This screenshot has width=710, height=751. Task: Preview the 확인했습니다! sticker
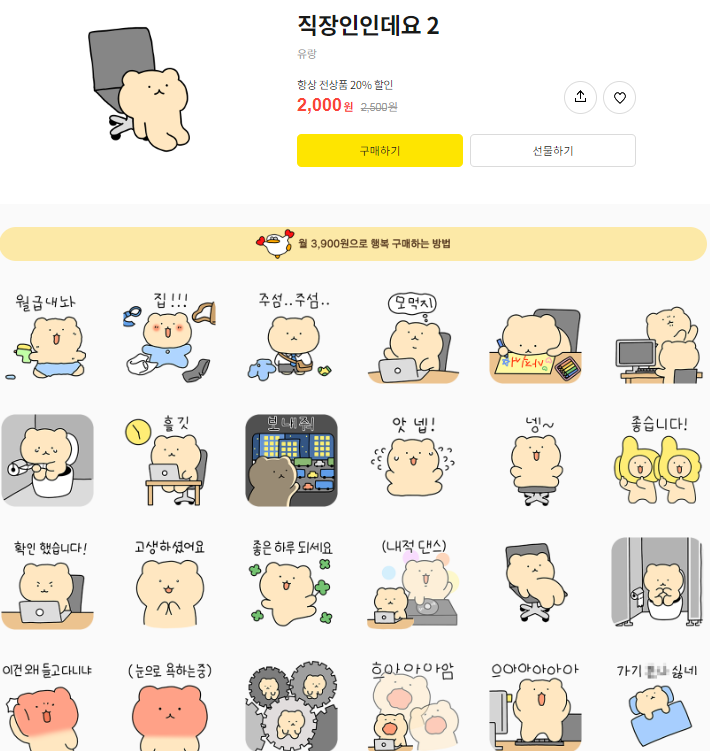47,583
